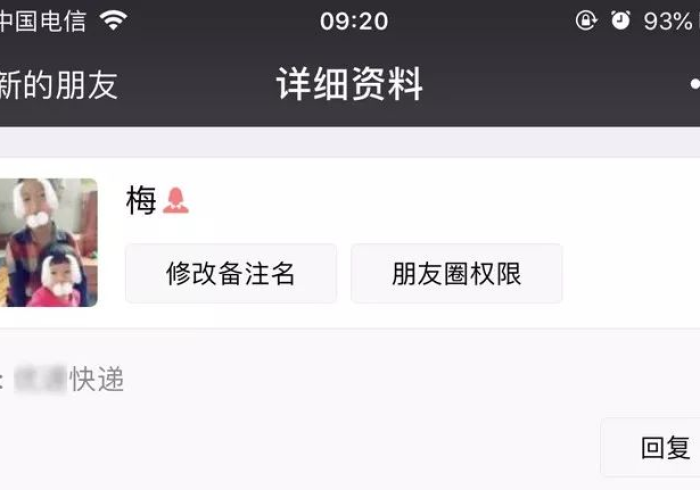Tap the 回复 button

(663, 448)
